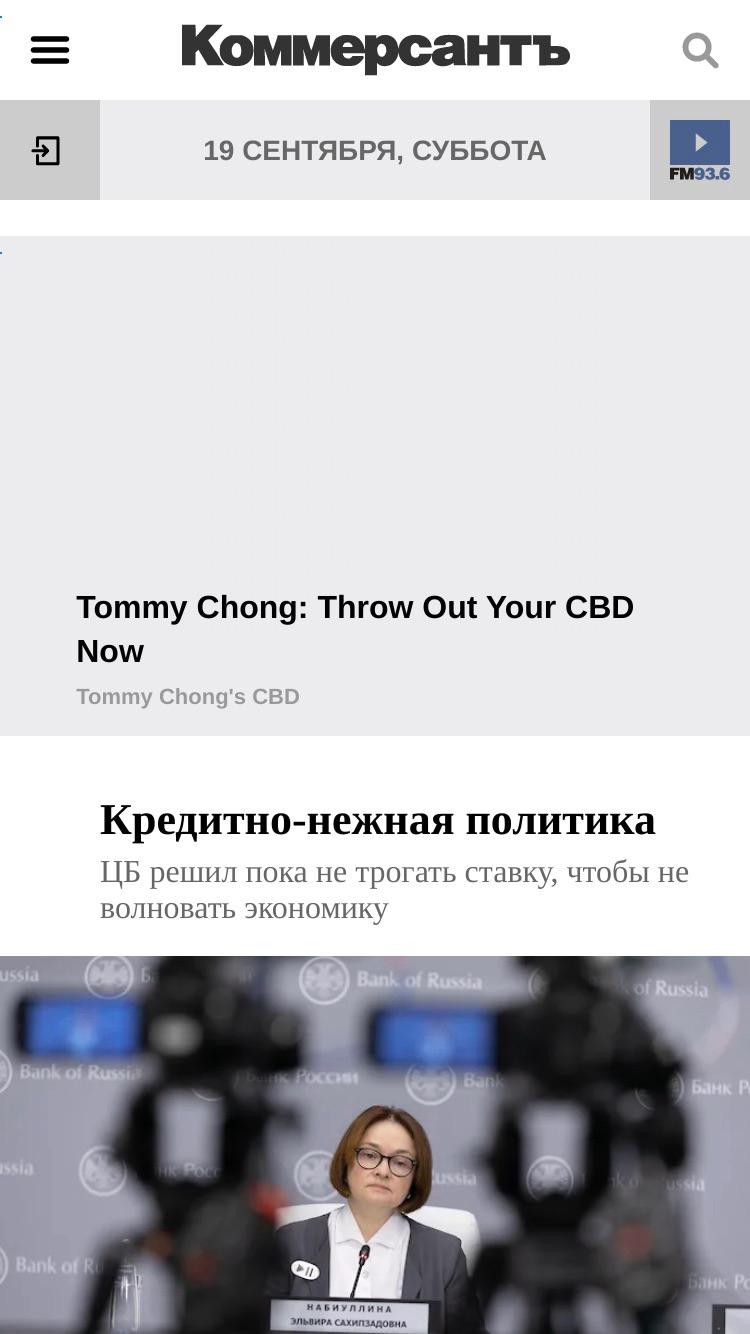Image resolution: width=750 pixels, height=1334 pixels.
Task: Open the Bank of Russia press conference photo
Action: [375, 1145]
